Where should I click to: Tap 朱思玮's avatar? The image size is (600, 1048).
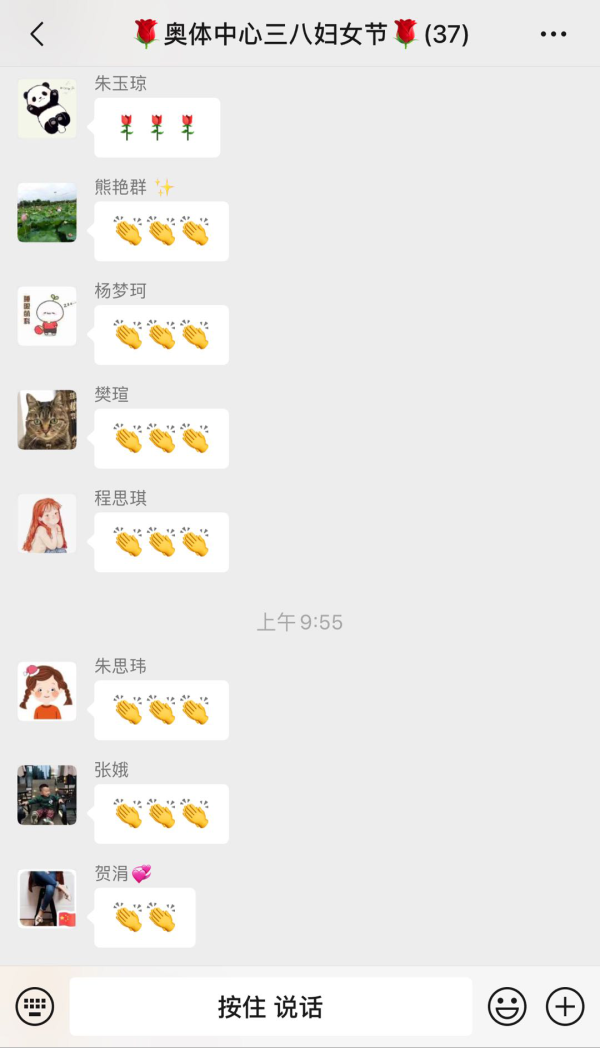(47, 692)
